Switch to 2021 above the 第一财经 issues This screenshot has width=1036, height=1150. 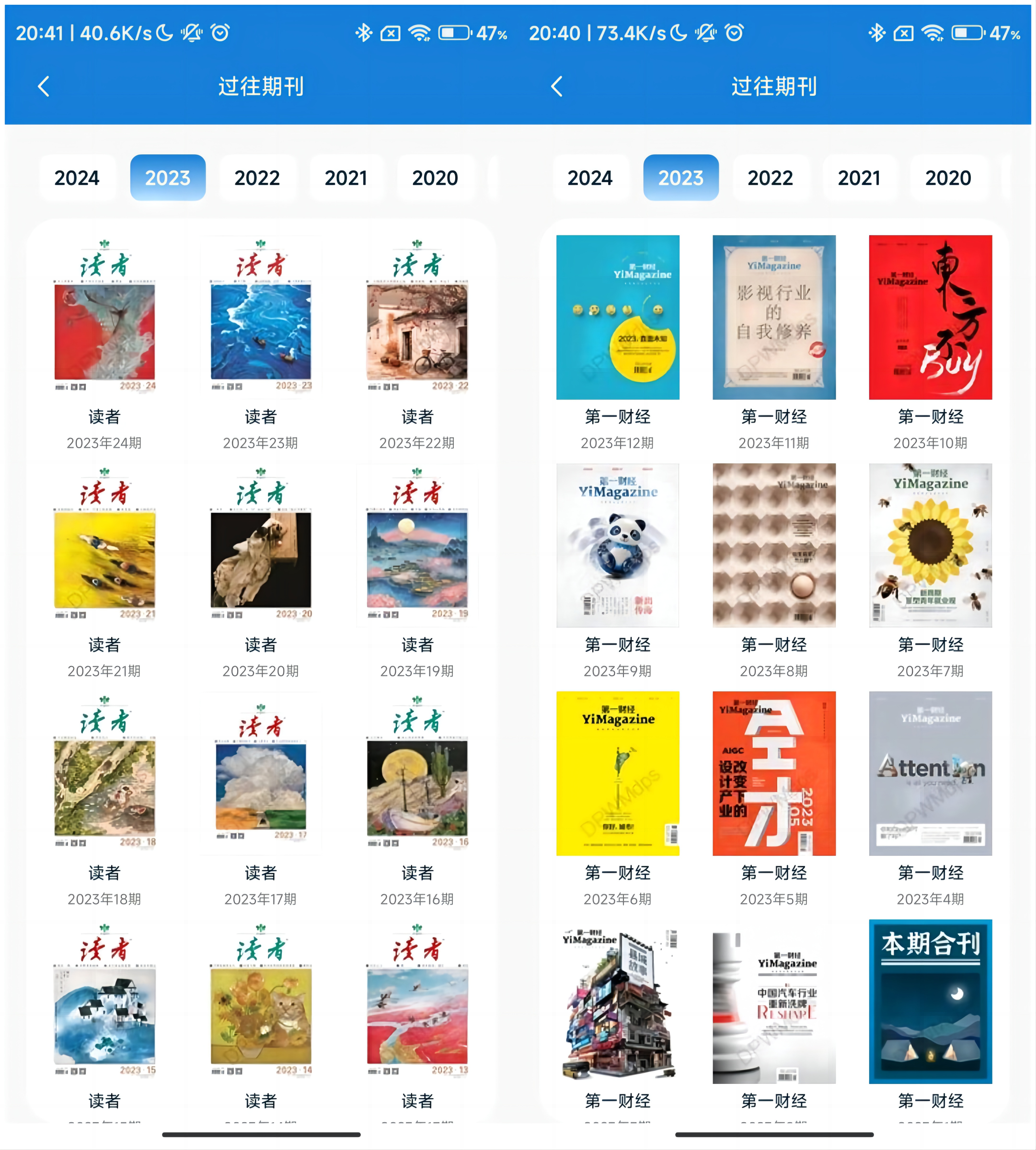click(859, 178)
